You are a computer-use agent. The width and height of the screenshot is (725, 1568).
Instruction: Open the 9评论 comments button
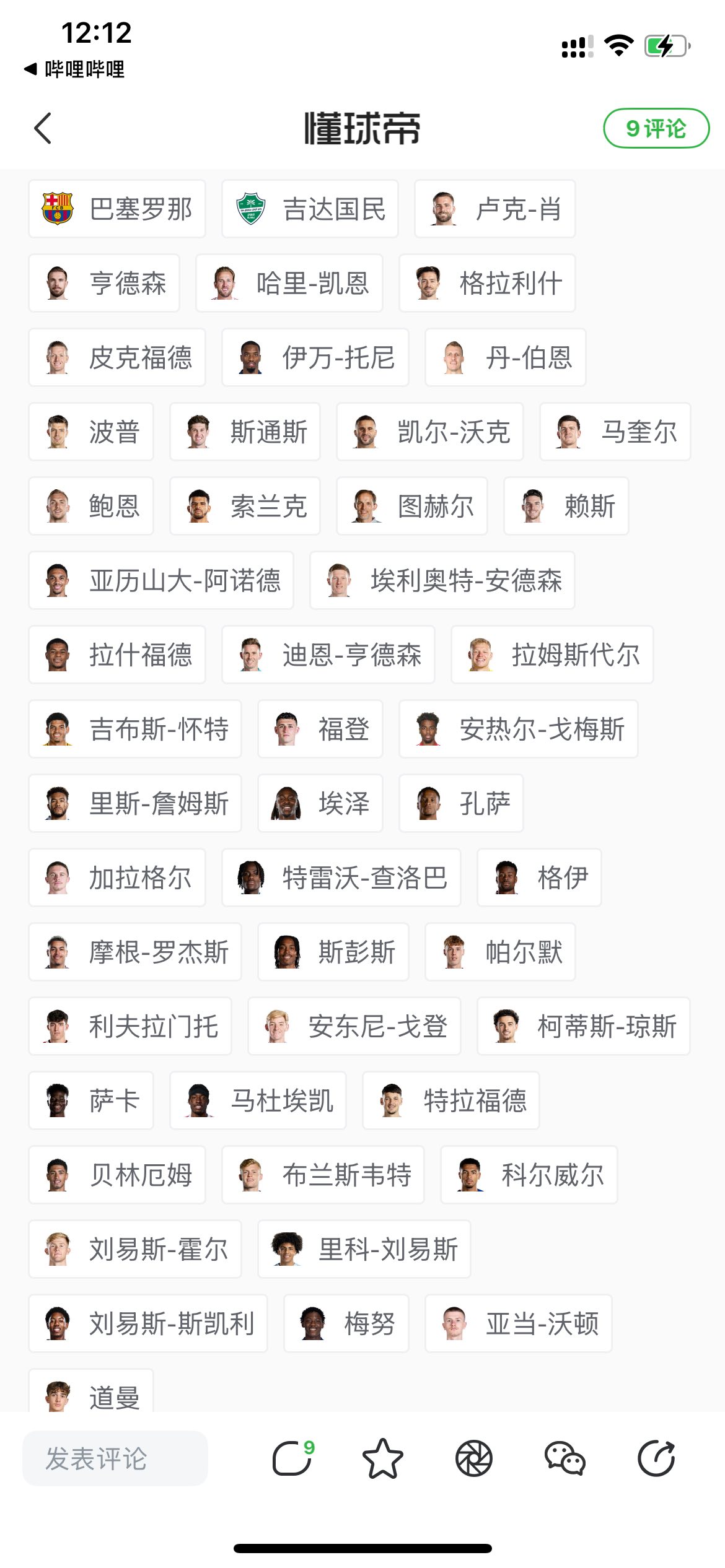(x=656, y=128)
